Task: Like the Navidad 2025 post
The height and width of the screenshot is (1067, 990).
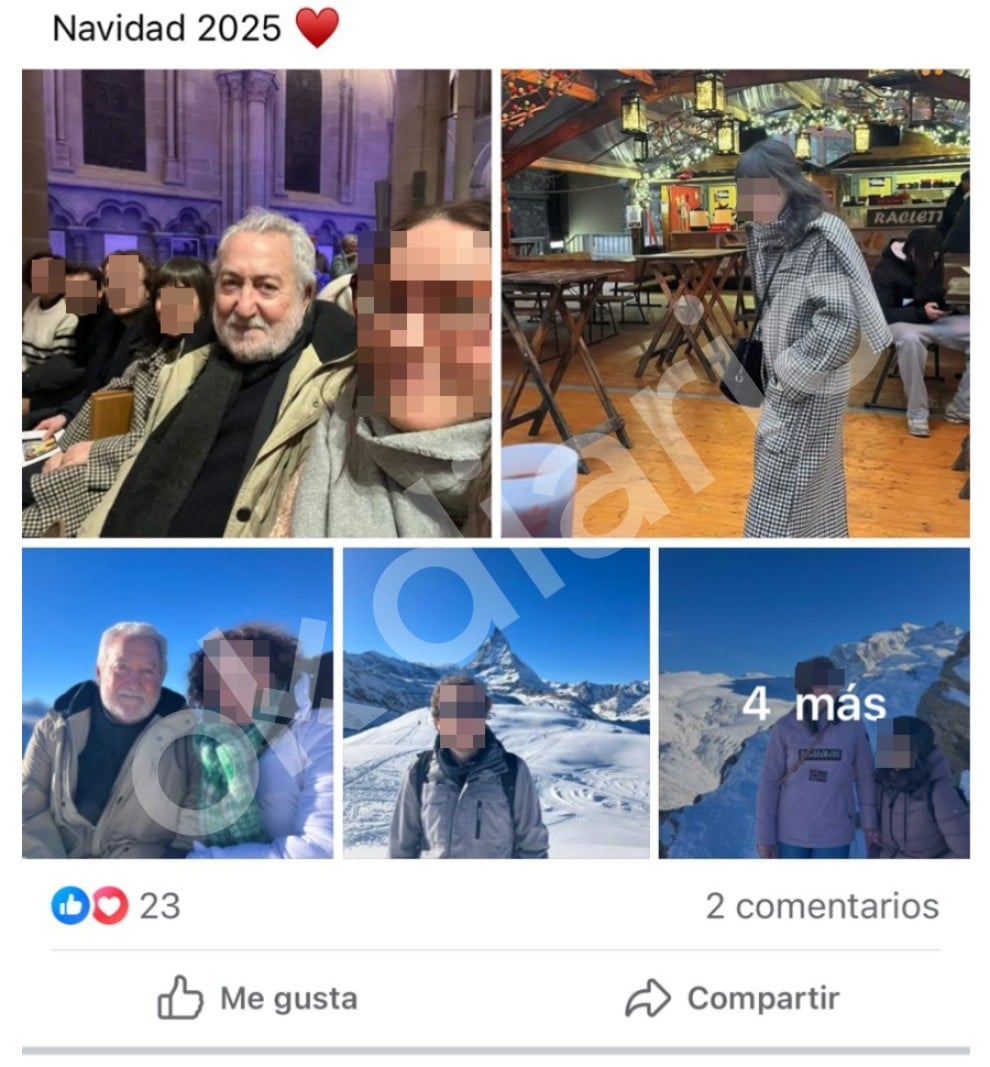Action: point(257,998)
